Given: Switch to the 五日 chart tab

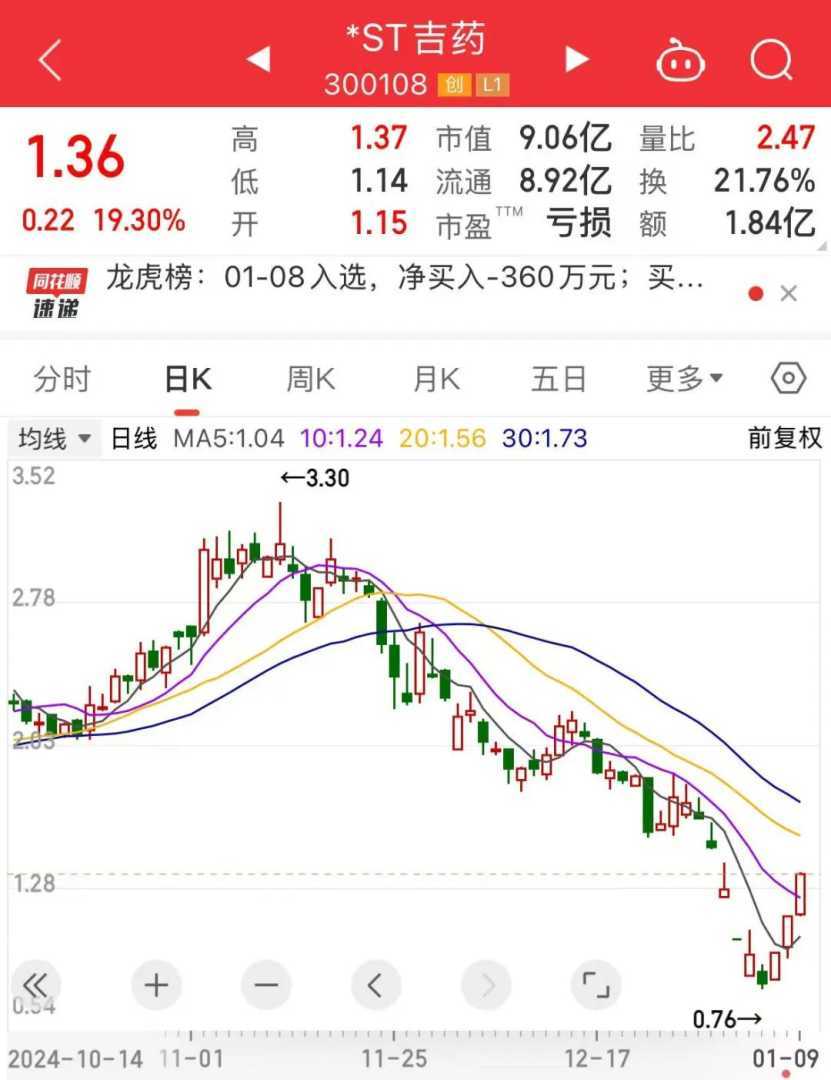Looking at the screenshot, I should 558,379.
